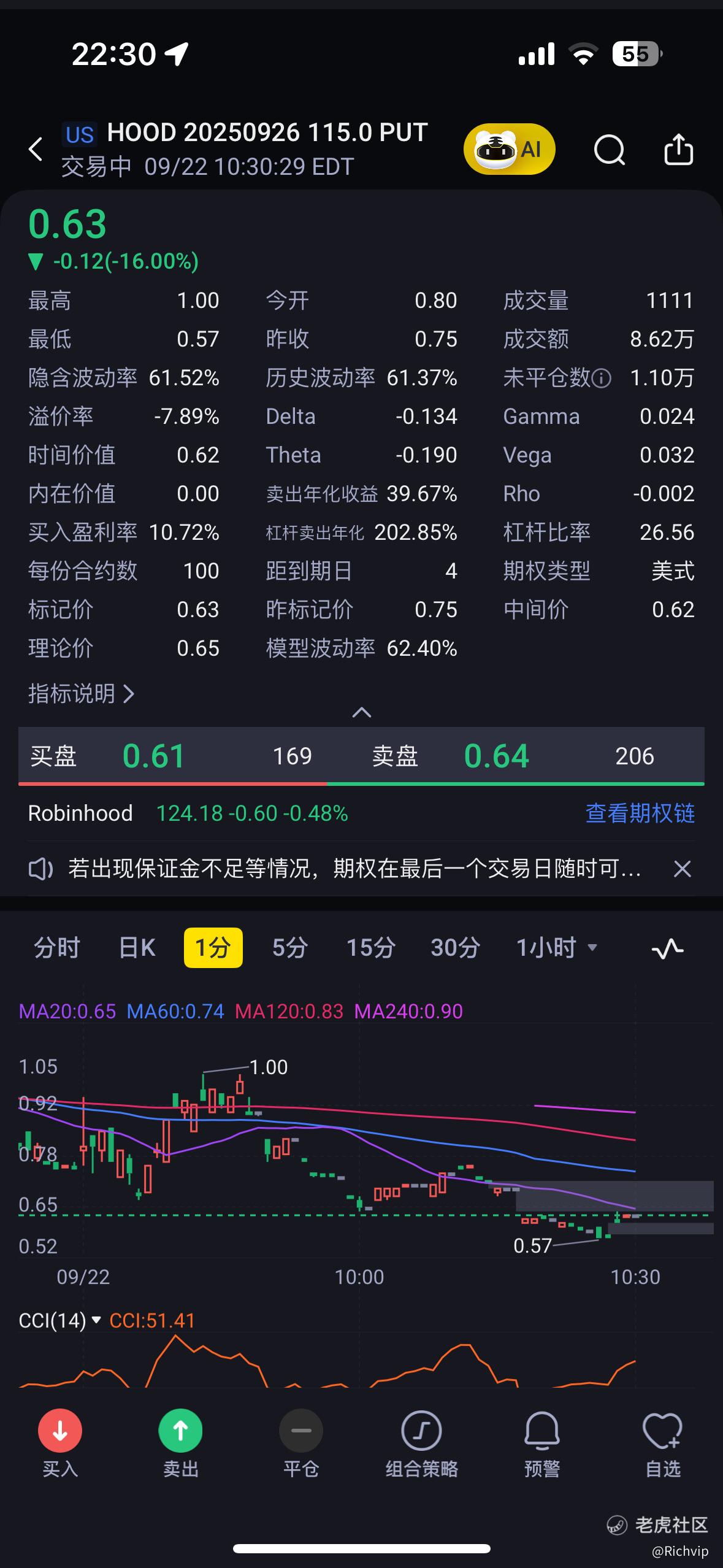Collapse the quote details panel
Image resolution: width=723 pixels, height=1568 pixels.
[x=362, y=712]
